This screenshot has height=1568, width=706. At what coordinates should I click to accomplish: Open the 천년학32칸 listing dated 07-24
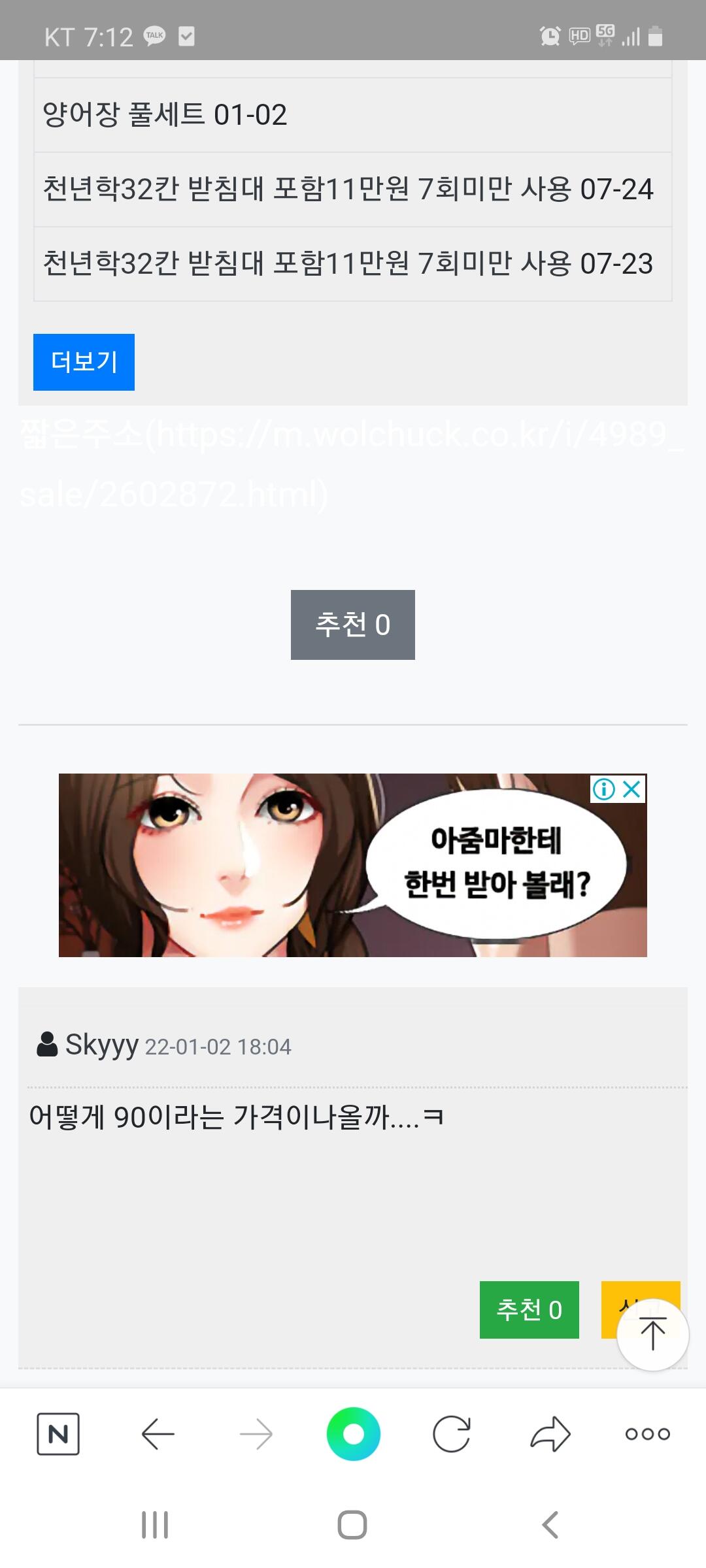coord(353,189)
